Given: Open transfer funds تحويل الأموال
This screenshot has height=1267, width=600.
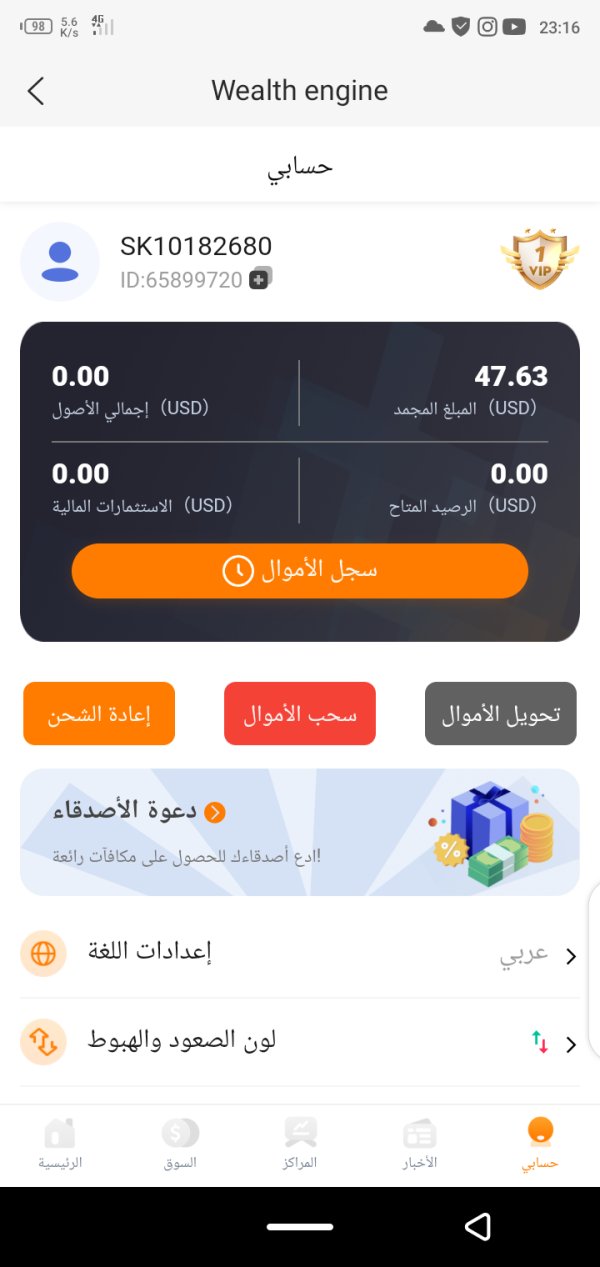Looking at the screenshot, I should tap(501, 714).
